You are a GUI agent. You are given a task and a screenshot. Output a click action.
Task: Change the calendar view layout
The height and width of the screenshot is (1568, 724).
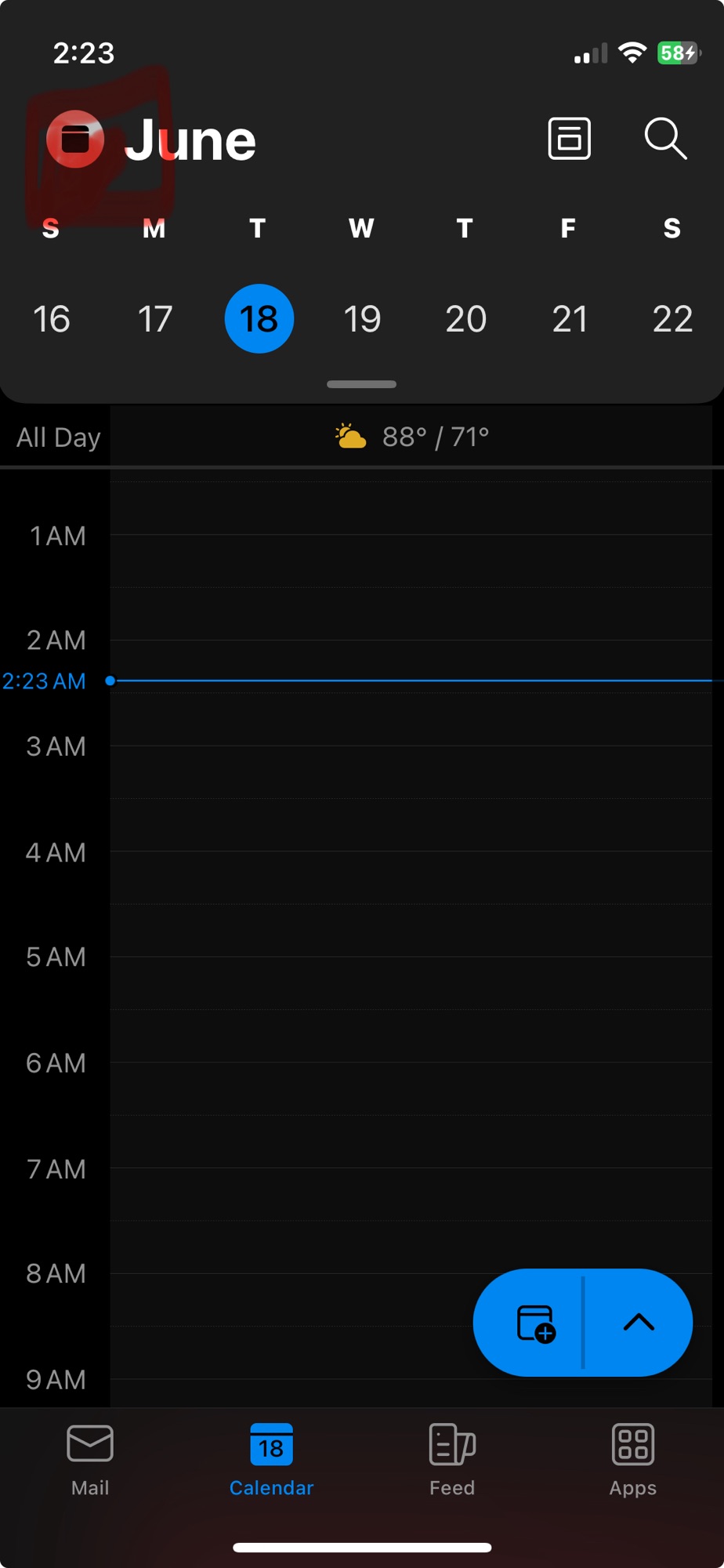[570, 139]
